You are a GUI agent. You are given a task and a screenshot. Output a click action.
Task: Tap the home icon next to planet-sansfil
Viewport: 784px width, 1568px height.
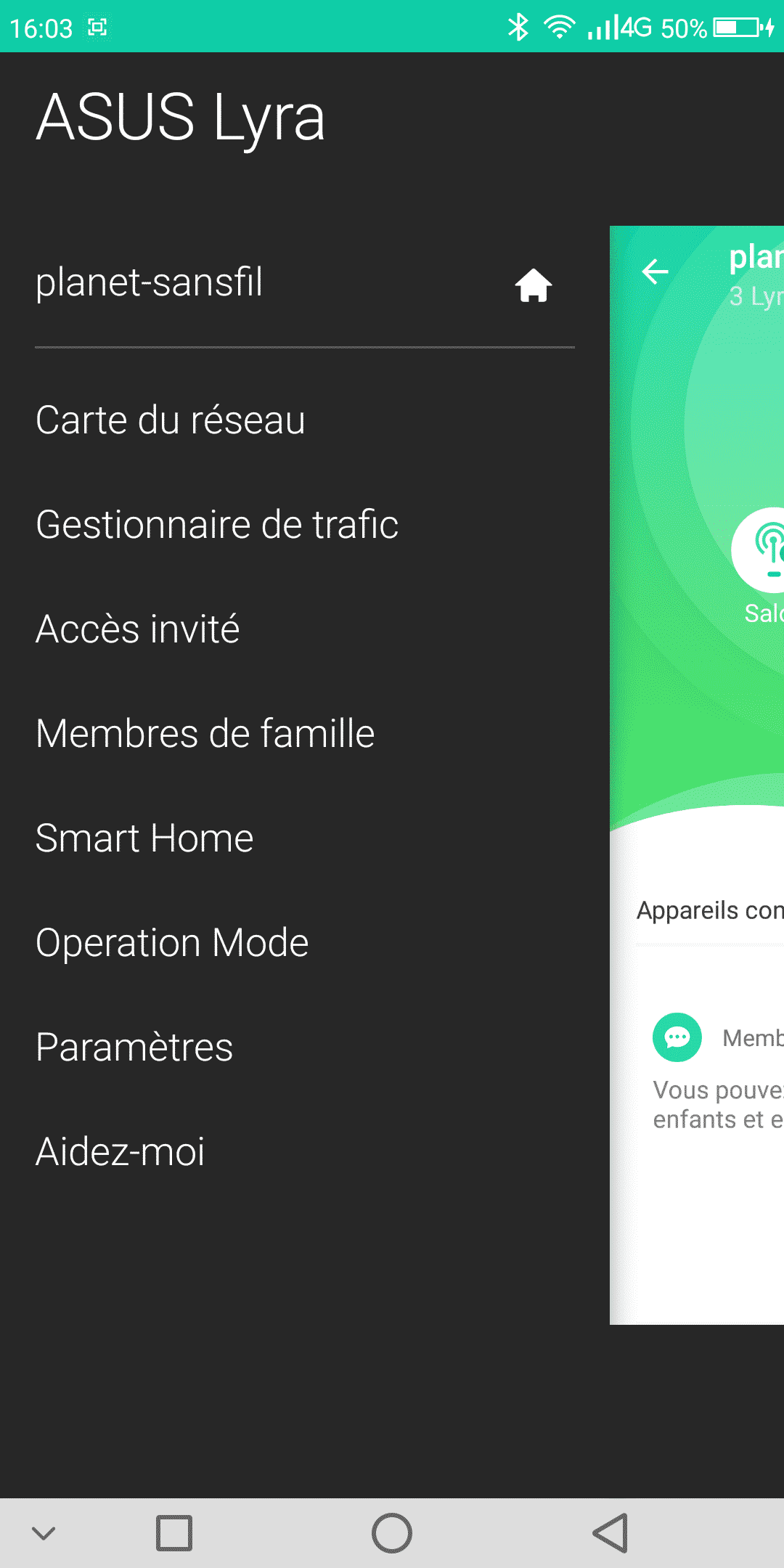[x=534, y=285]
